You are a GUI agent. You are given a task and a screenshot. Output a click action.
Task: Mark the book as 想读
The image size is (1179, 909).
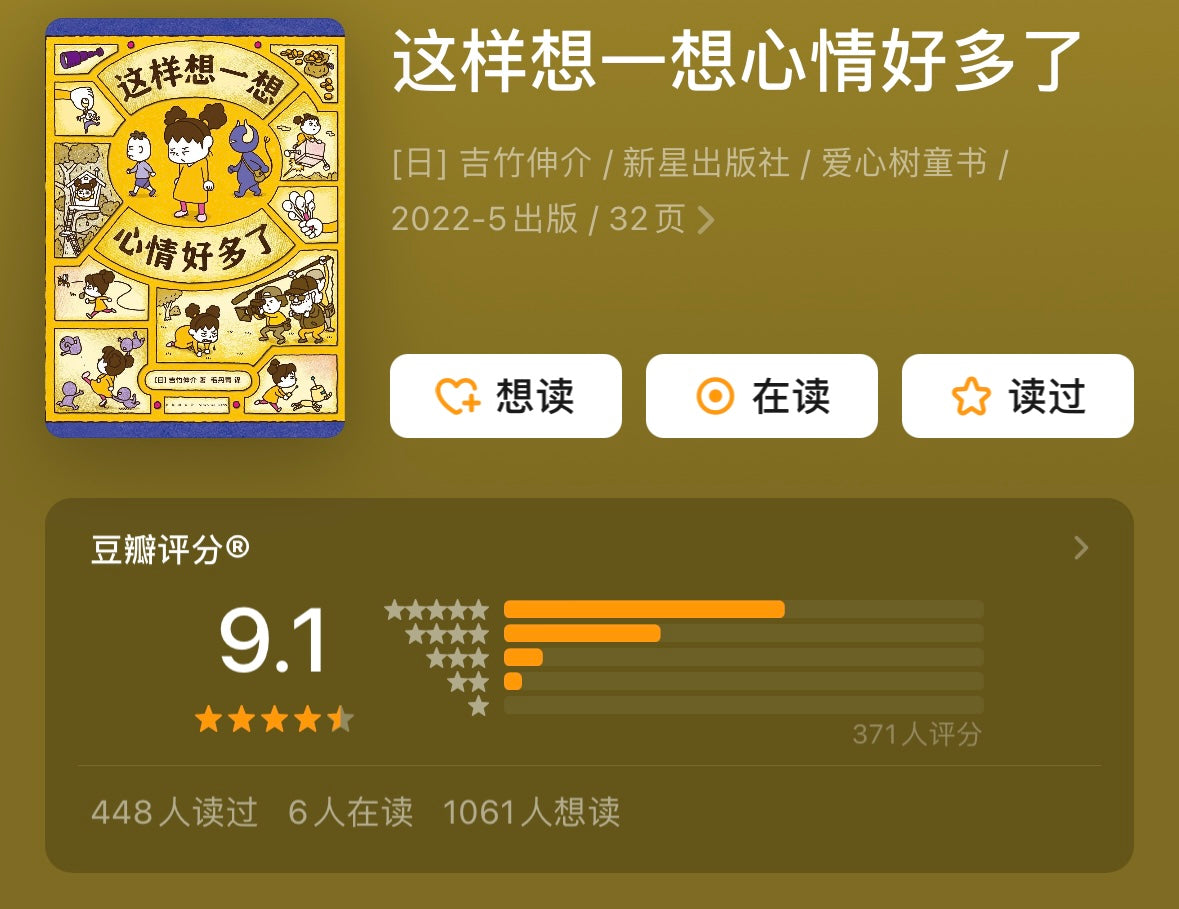(x=505, y=396)
